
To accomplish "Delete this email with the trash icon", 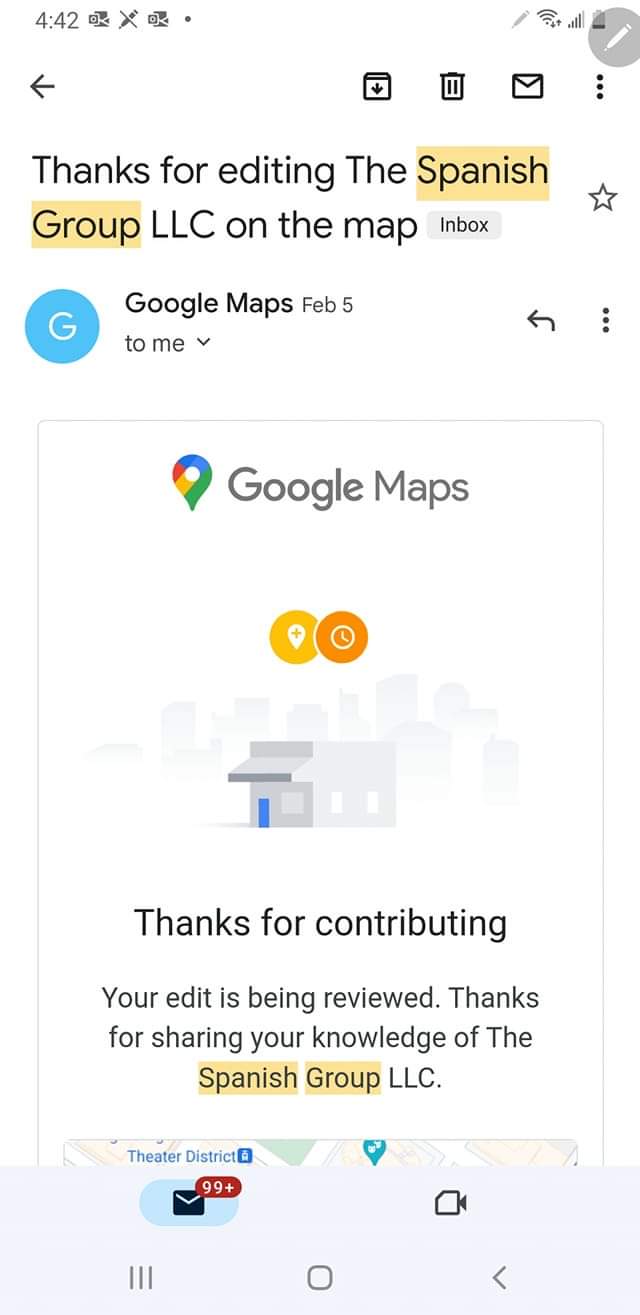I will (x=452, y=88).
